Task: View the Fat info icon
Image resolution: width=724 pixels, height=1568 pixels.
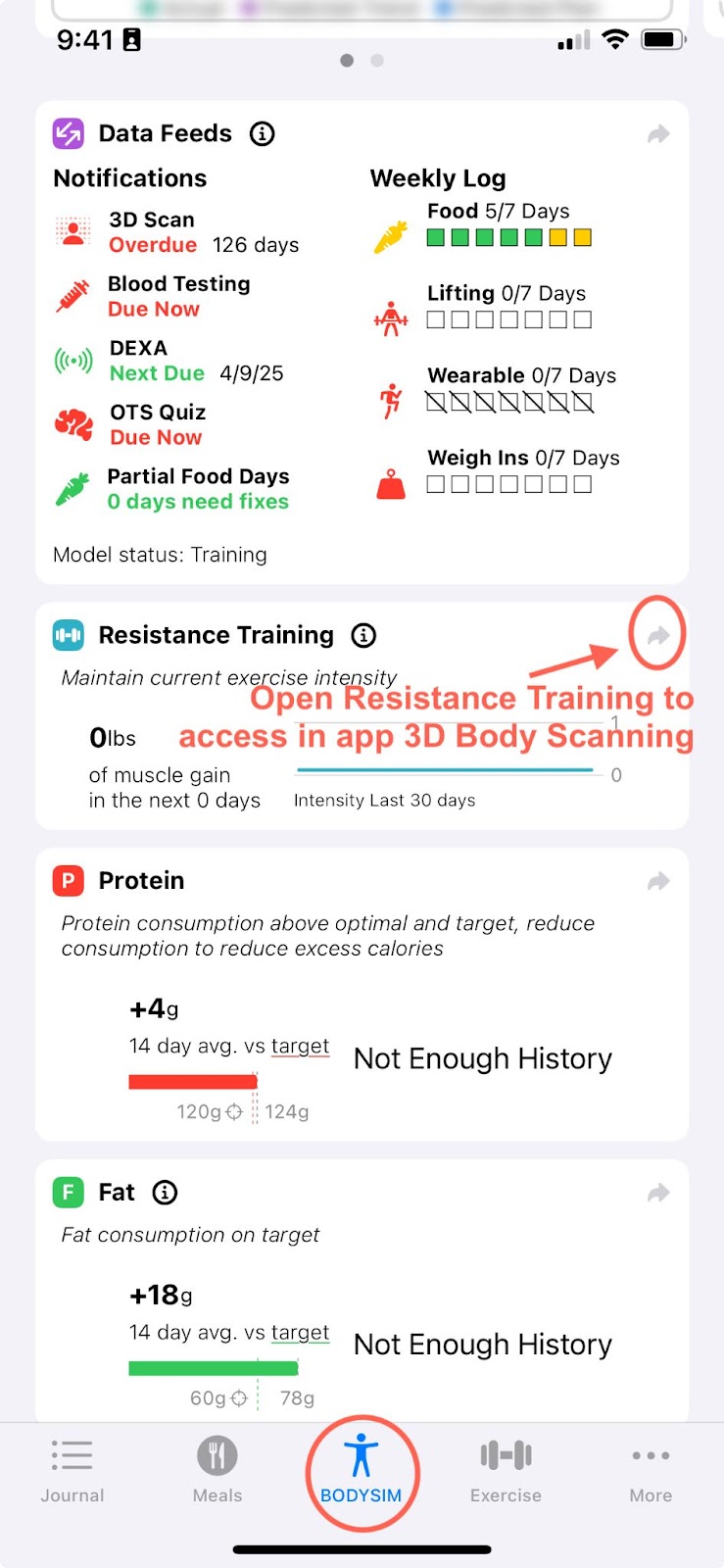Action: (x=165, y=1192)
